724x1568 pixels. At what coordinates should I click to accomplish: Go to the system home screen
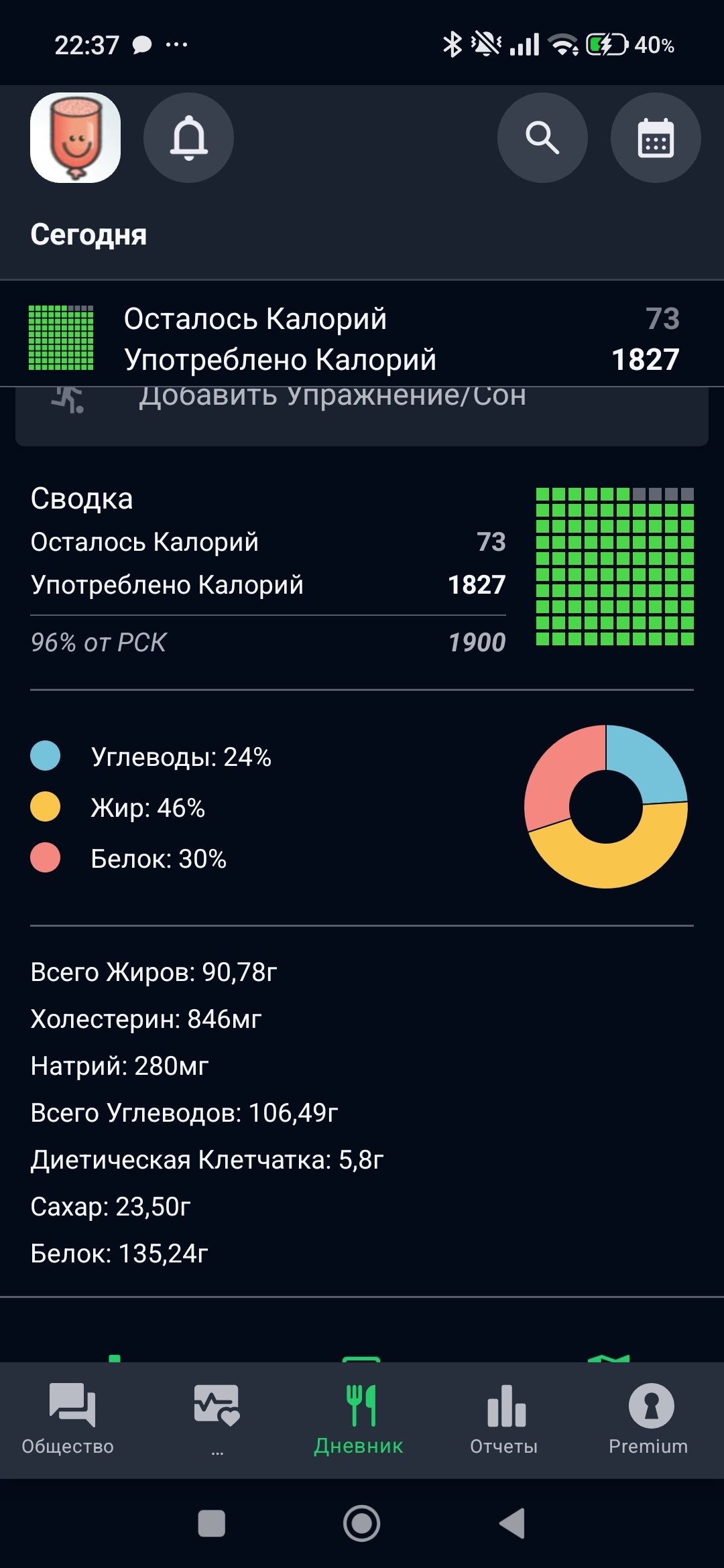point(362,1523)
